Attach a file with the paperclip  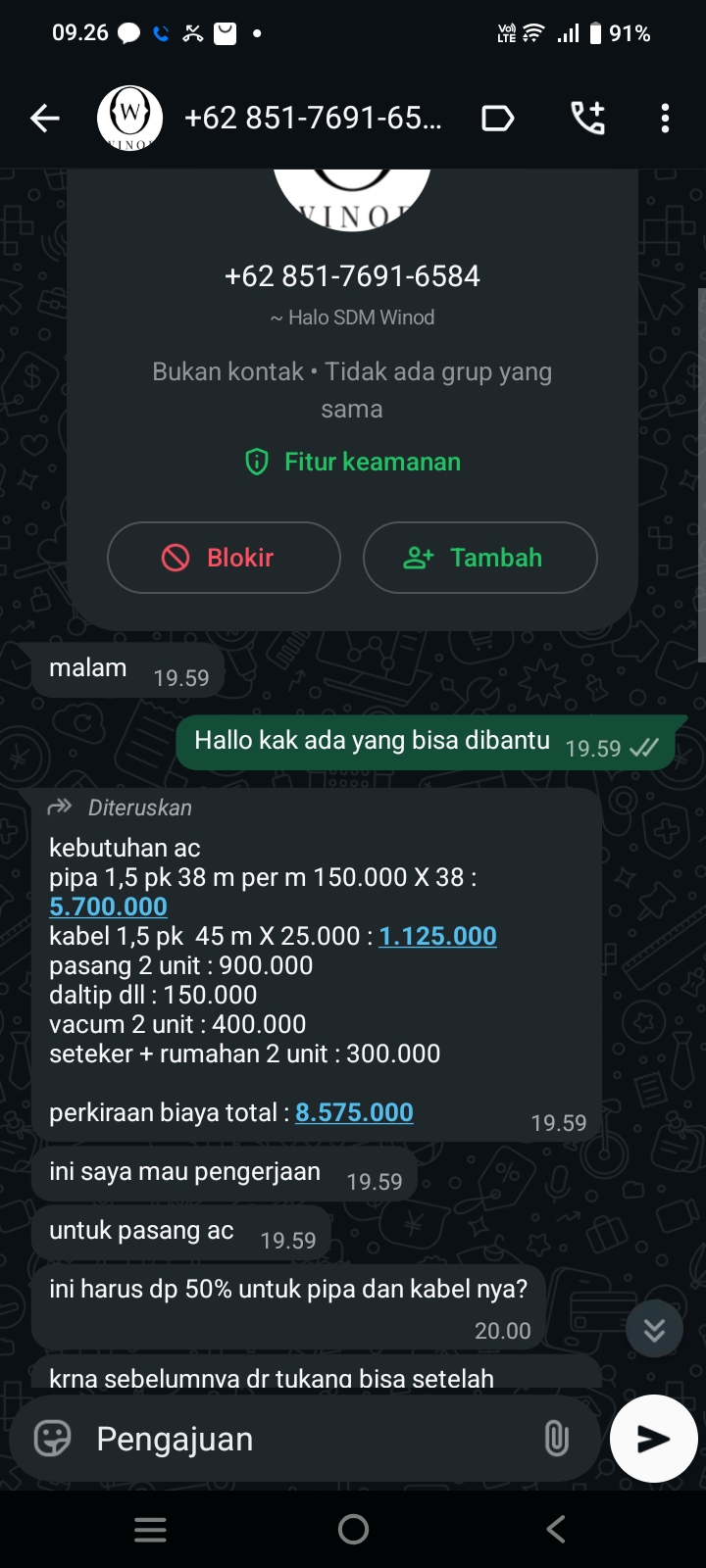(556, 1439)
